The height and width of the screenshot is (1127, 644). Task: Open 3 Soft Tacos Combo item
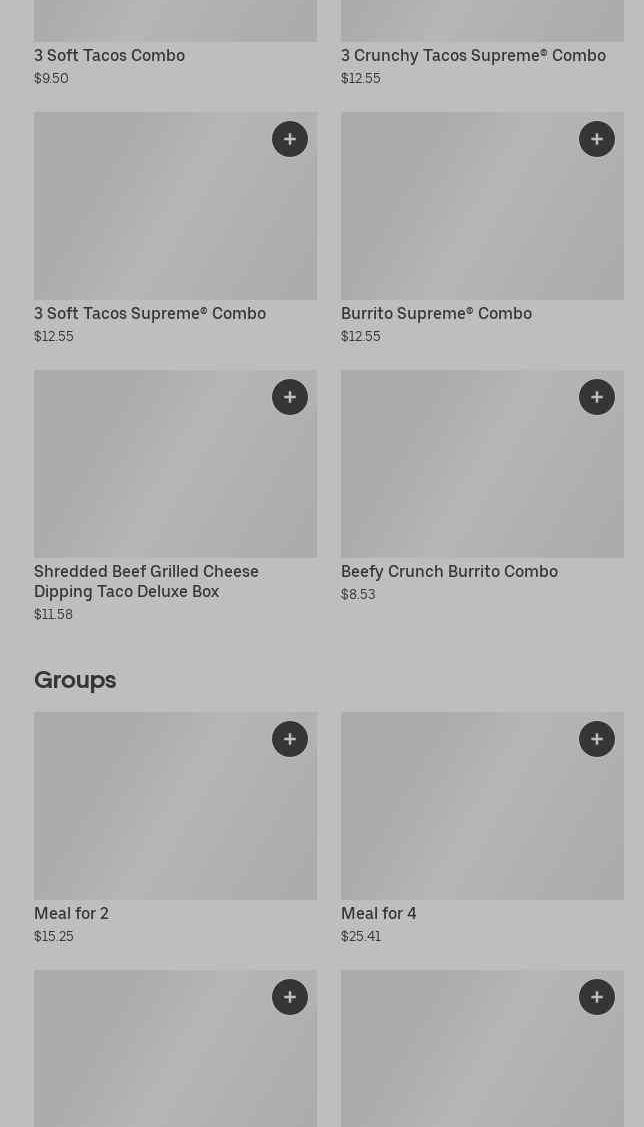point(109,56)
